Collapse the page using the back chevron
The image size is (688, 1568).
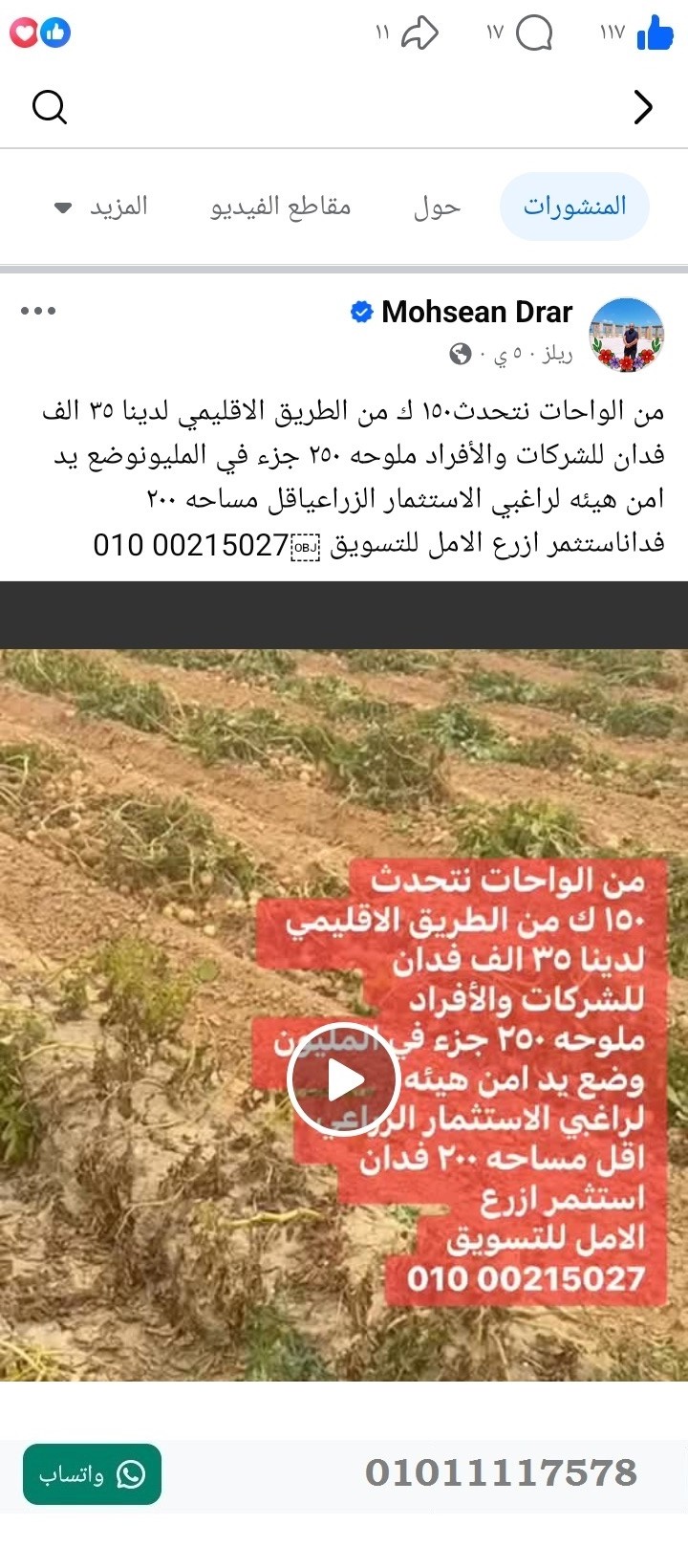[x=643, y=107]
